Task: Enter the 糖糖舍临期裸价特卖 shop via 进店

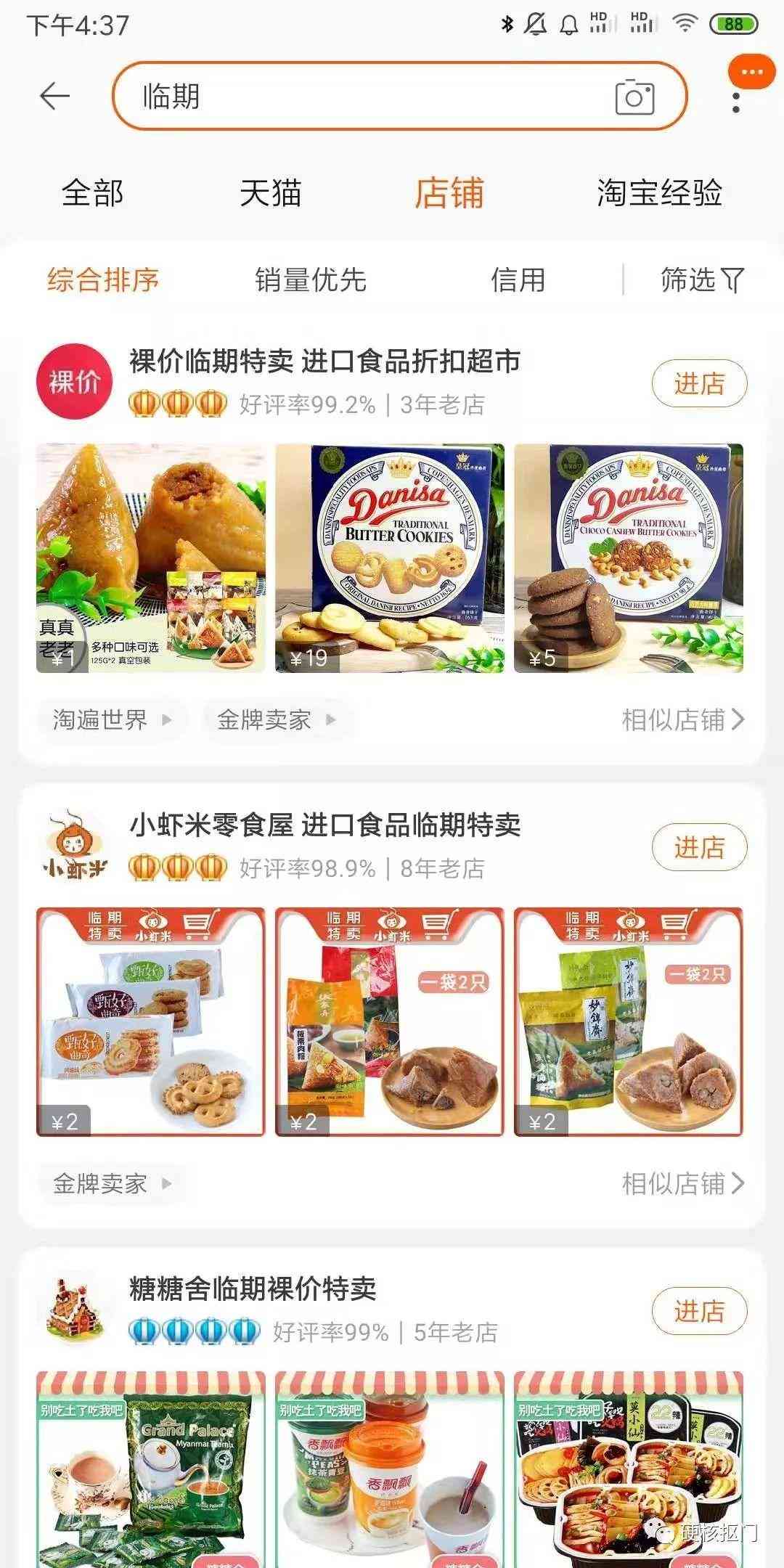Action: click(x=699, y=1312)
